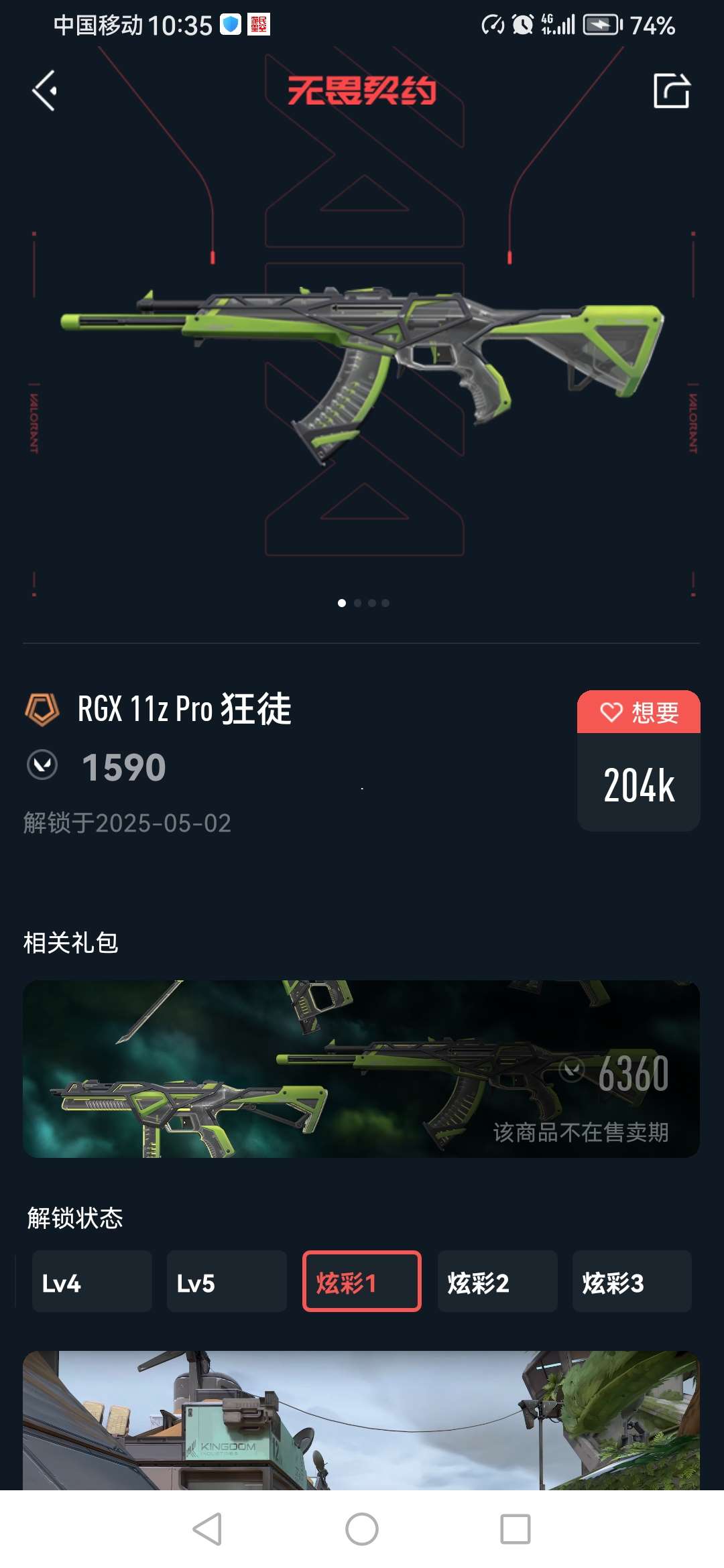Share this weapon skin page
The width and height of the screenshot is (724, 1568).
(x=671, y=90)
